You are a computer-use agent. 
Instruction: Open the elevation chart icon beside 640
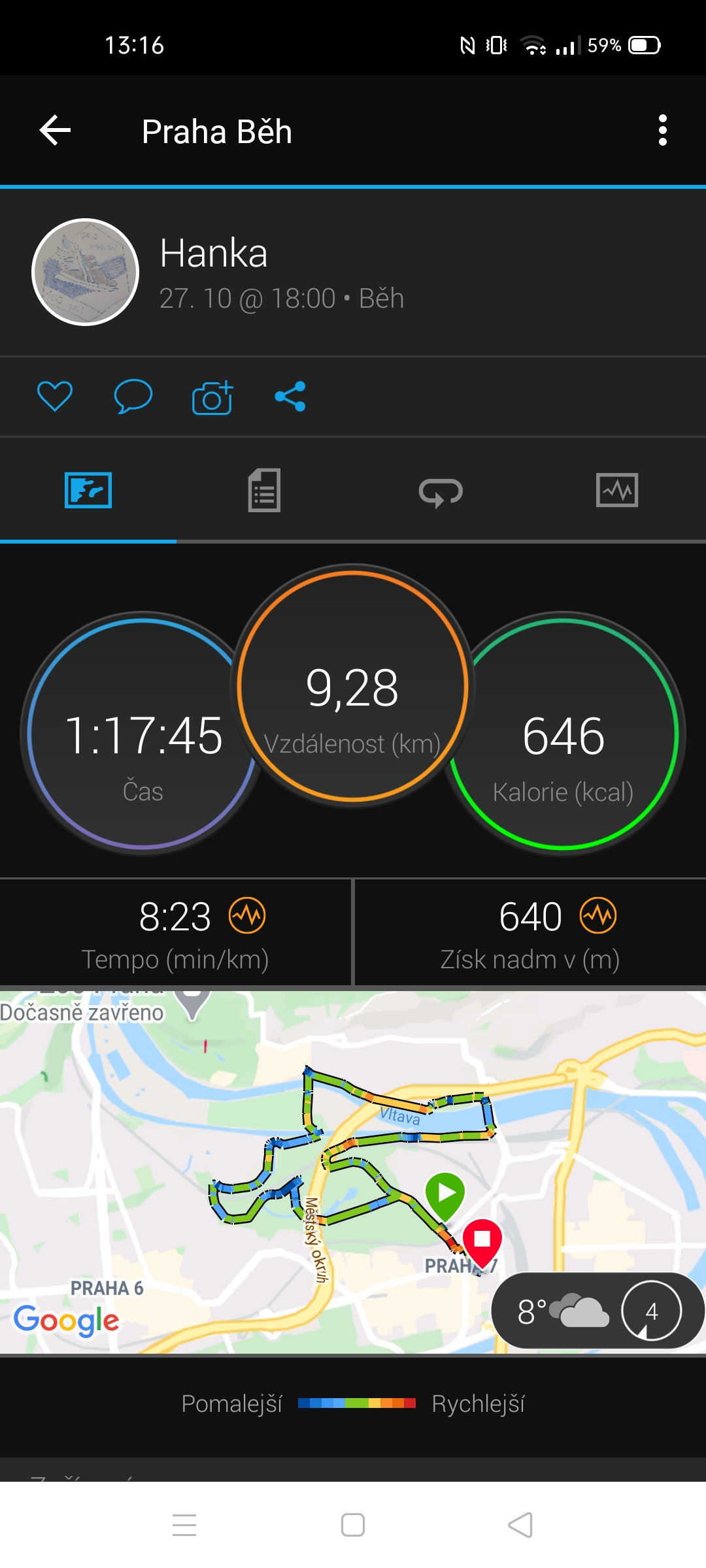(598, 916)
